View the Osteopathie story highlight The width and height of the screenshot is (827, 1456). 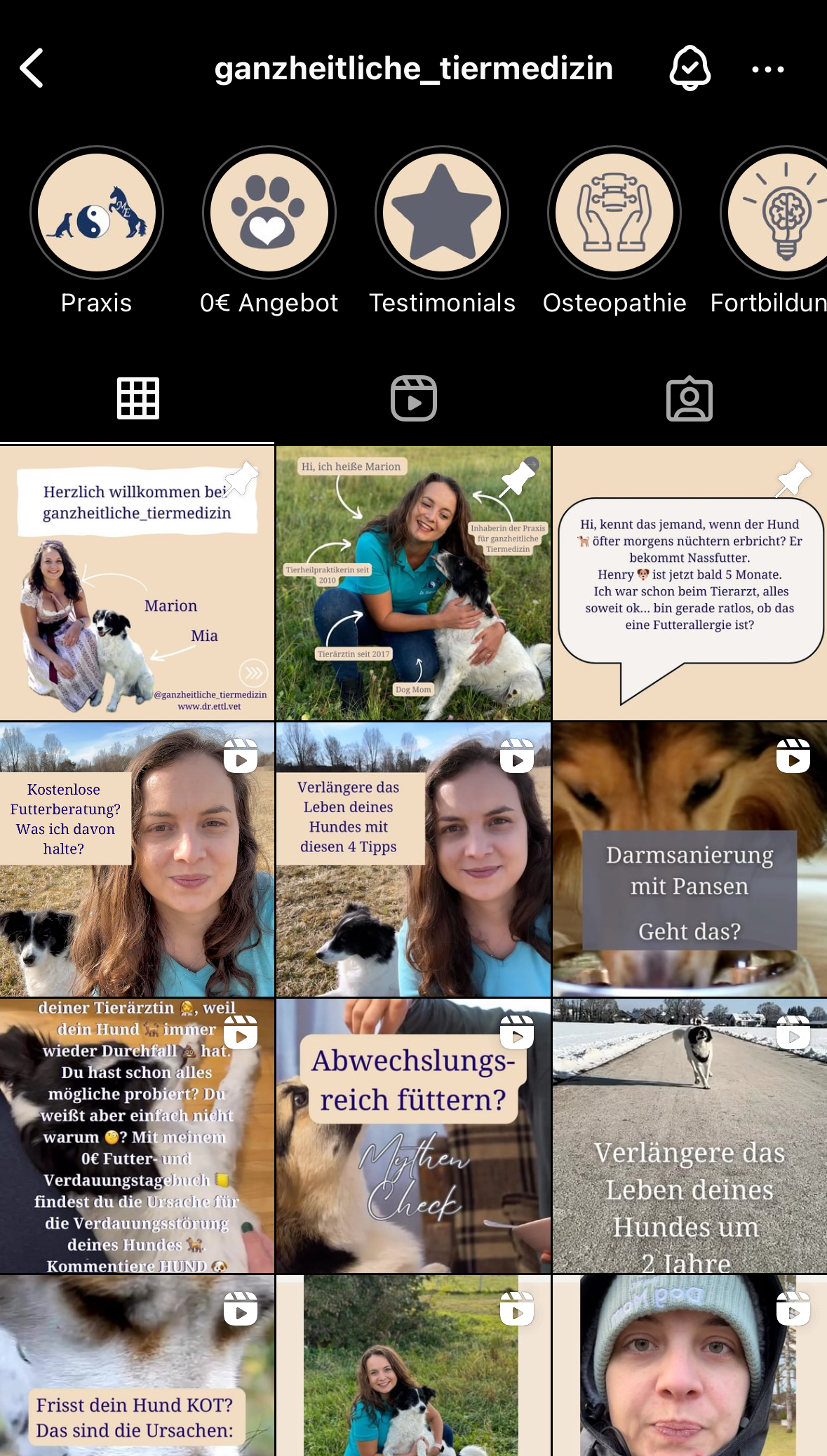click(614, 213)
